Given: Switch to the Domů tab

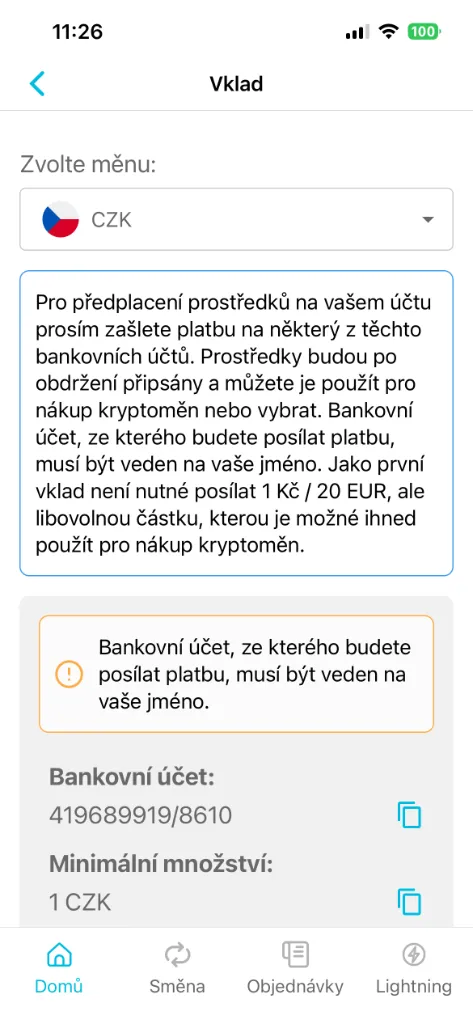Looking at the screenshot, I should coord(59,968).
